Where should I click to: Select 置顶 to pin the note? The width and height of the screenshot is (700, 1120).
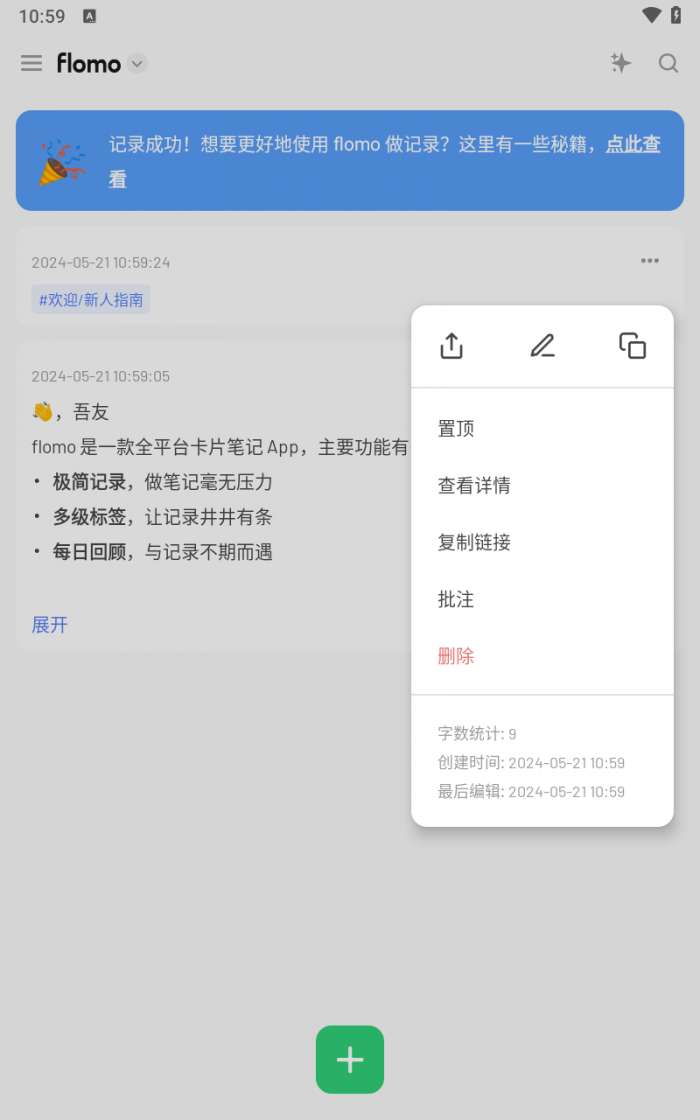click(541, 429)
